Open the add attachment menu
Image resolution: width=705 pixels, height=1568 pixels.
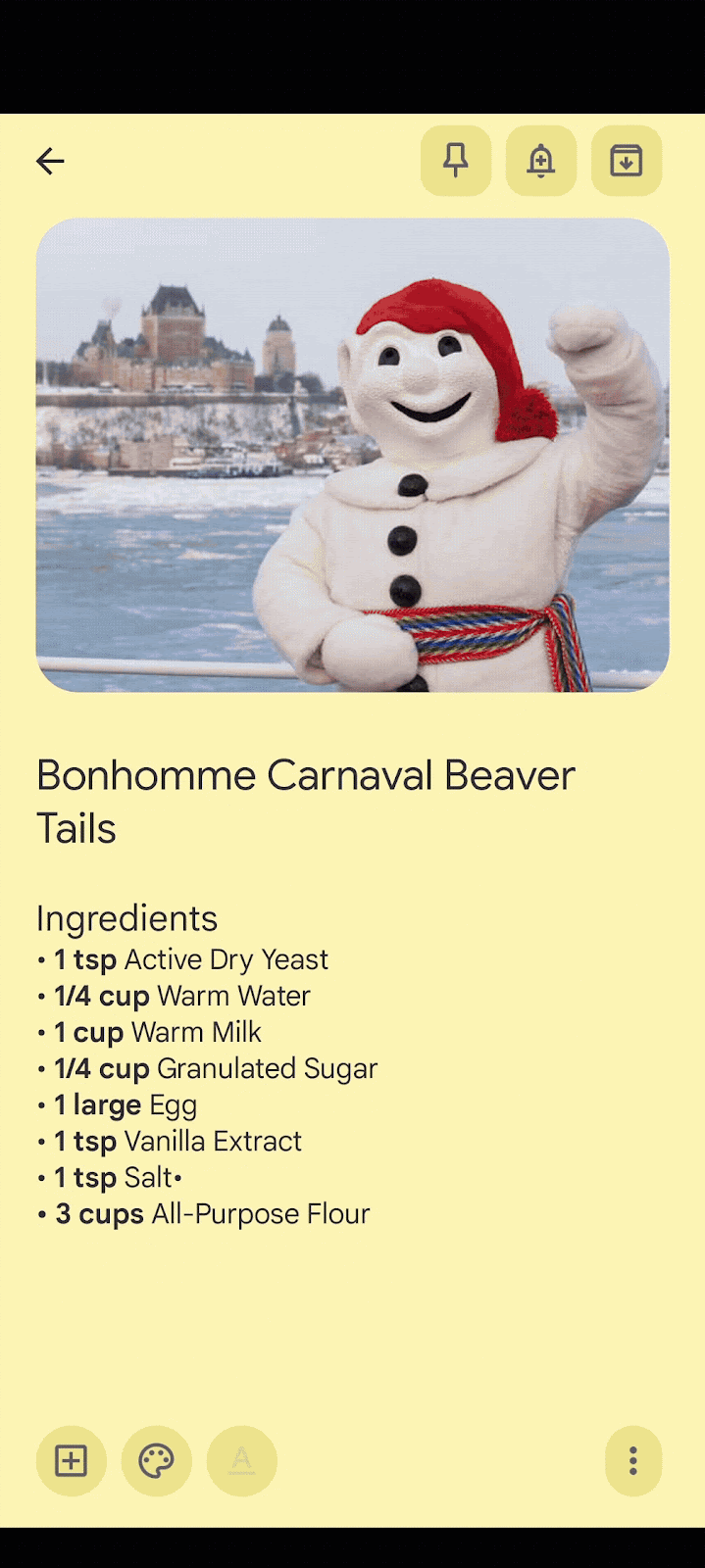coord(72,1461)
